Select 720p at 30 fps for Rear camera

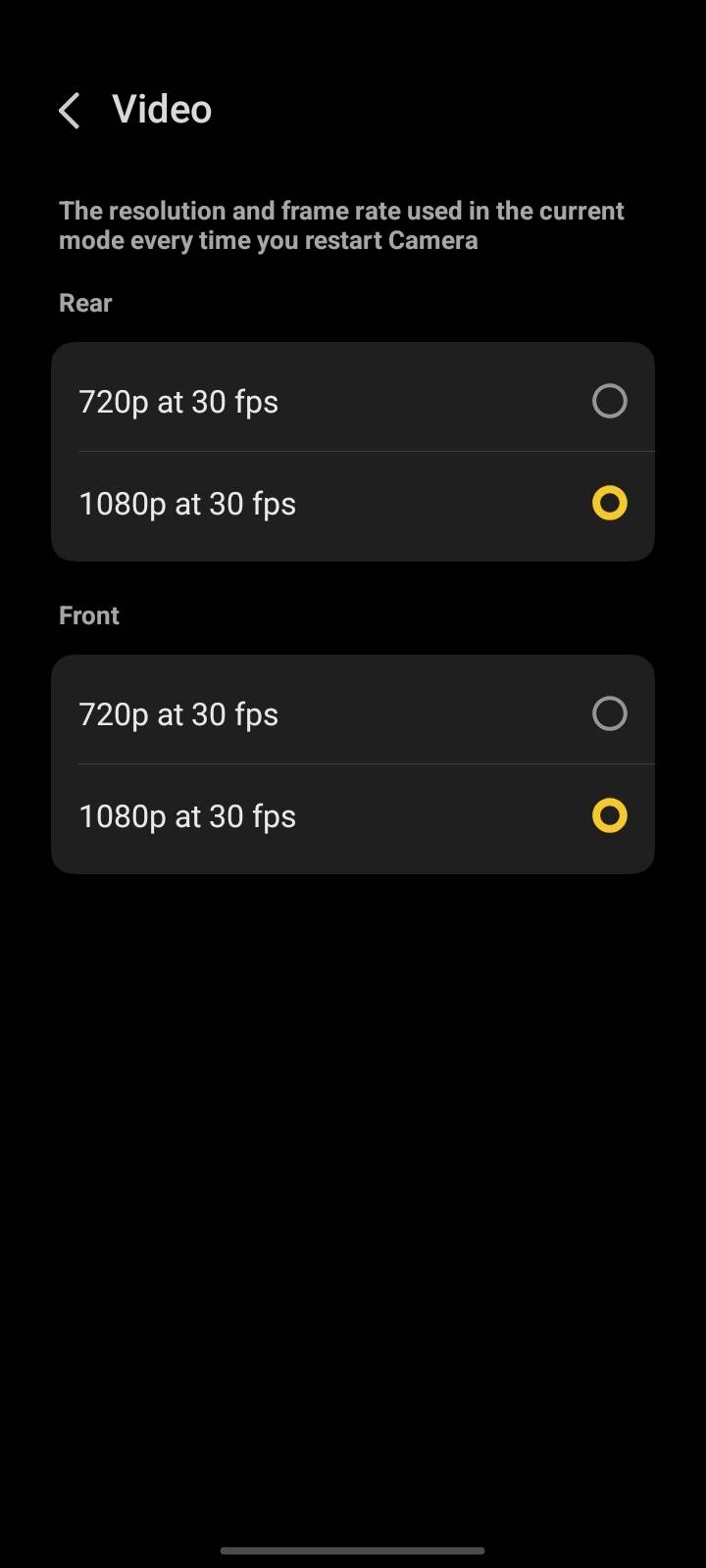(x=353, y=401)
